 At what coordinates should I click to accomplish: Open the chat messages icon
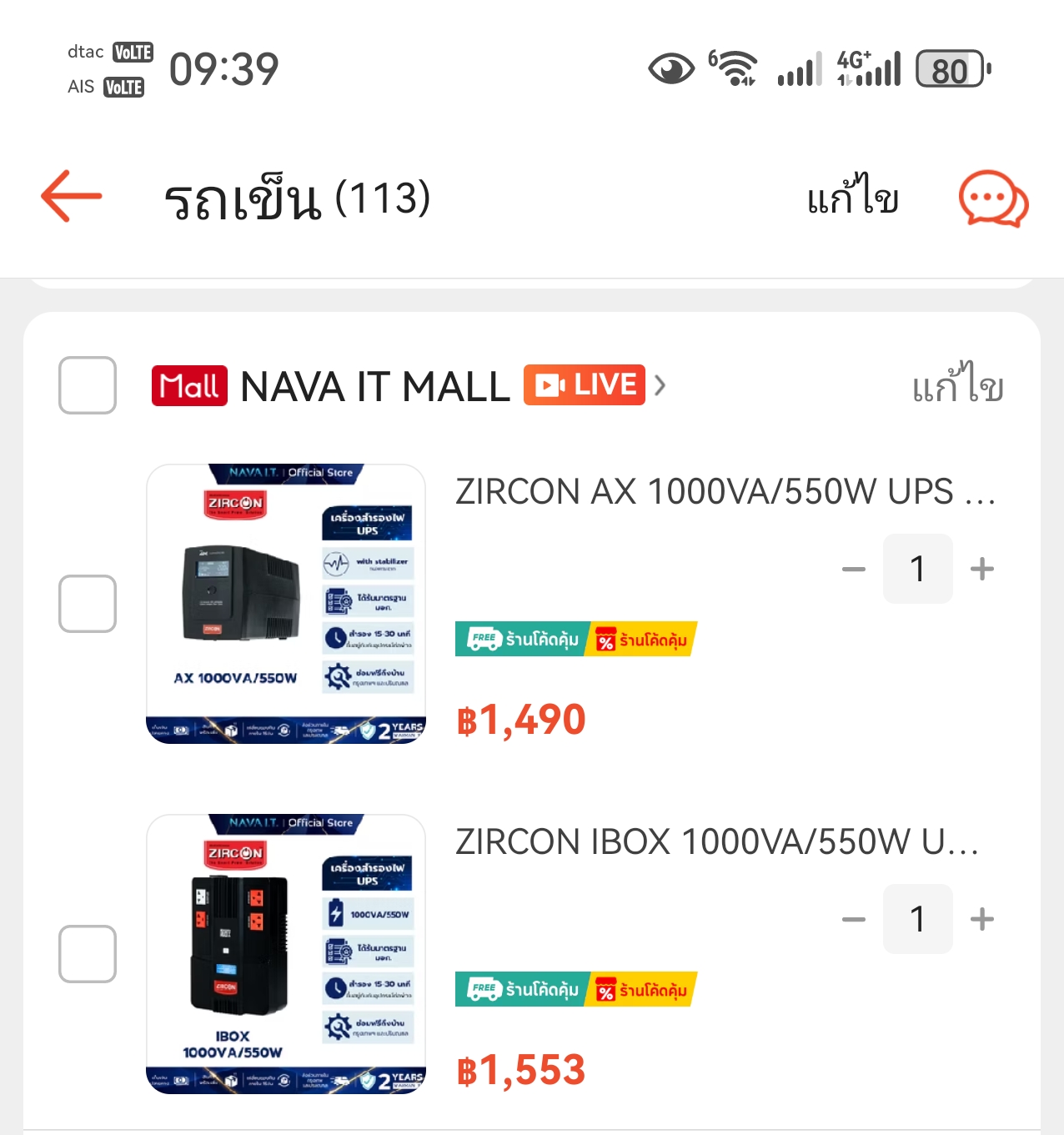pyautogui.click(x=992, y=199)
